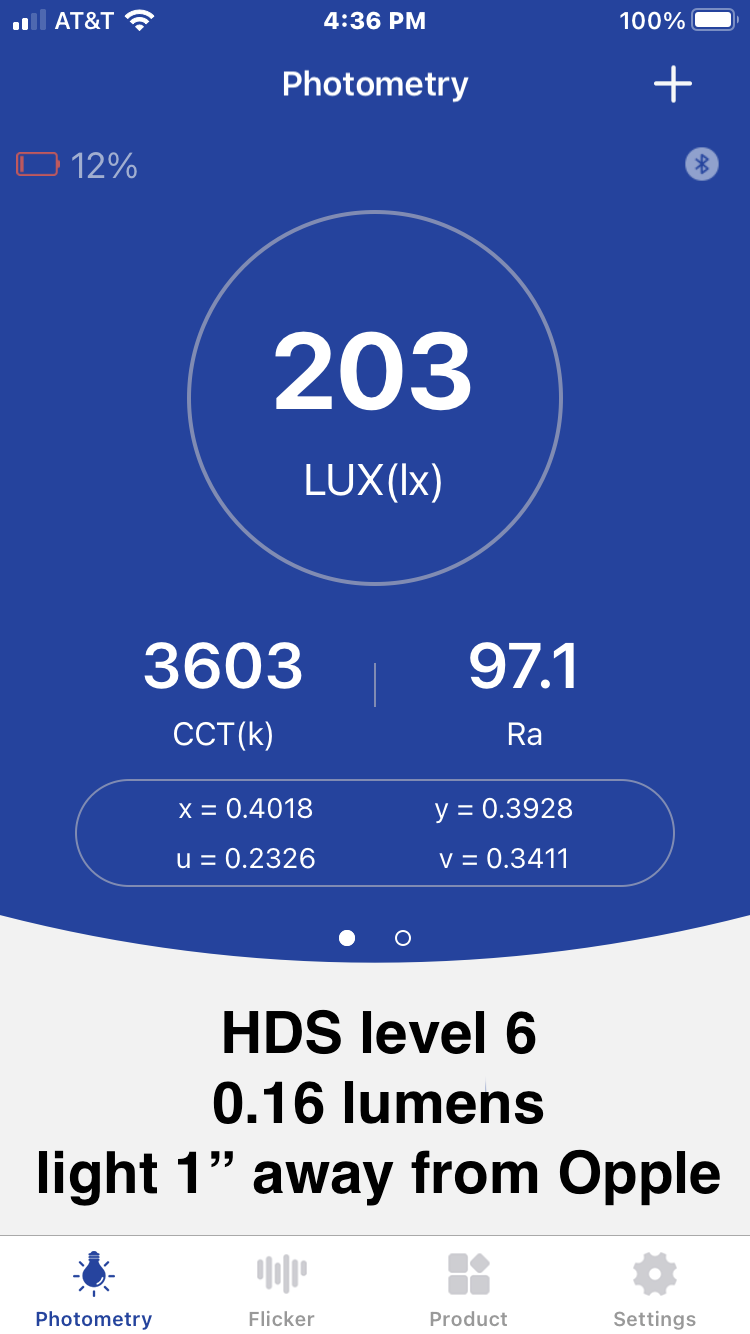This screenshot has height=1334, width=750.
Task: Open the Bluetooth connection icon
Action: (x=702, y=164)
